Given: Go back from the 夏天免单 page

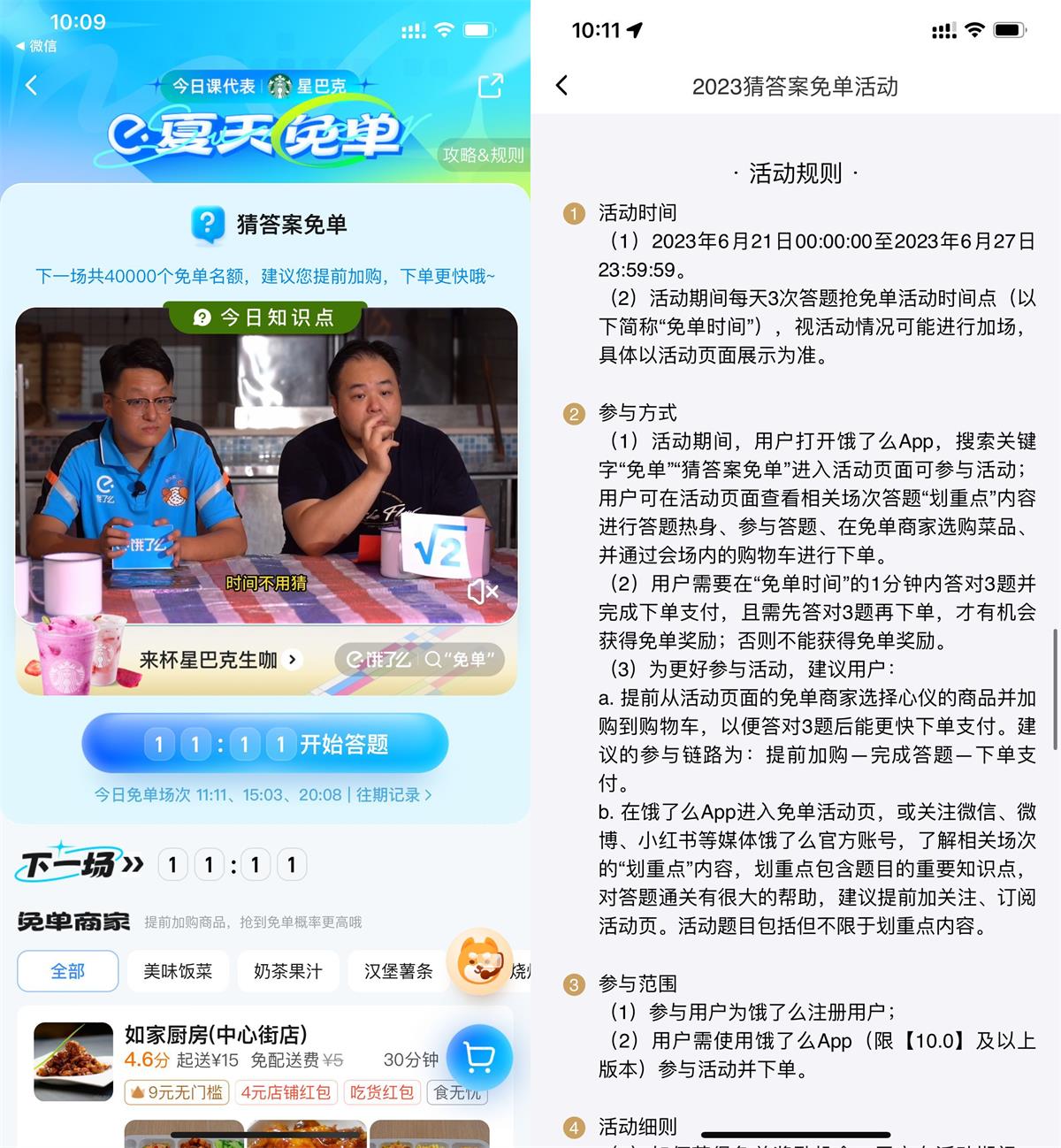Looking at the screenshot, I should click(x=32, y=86).
